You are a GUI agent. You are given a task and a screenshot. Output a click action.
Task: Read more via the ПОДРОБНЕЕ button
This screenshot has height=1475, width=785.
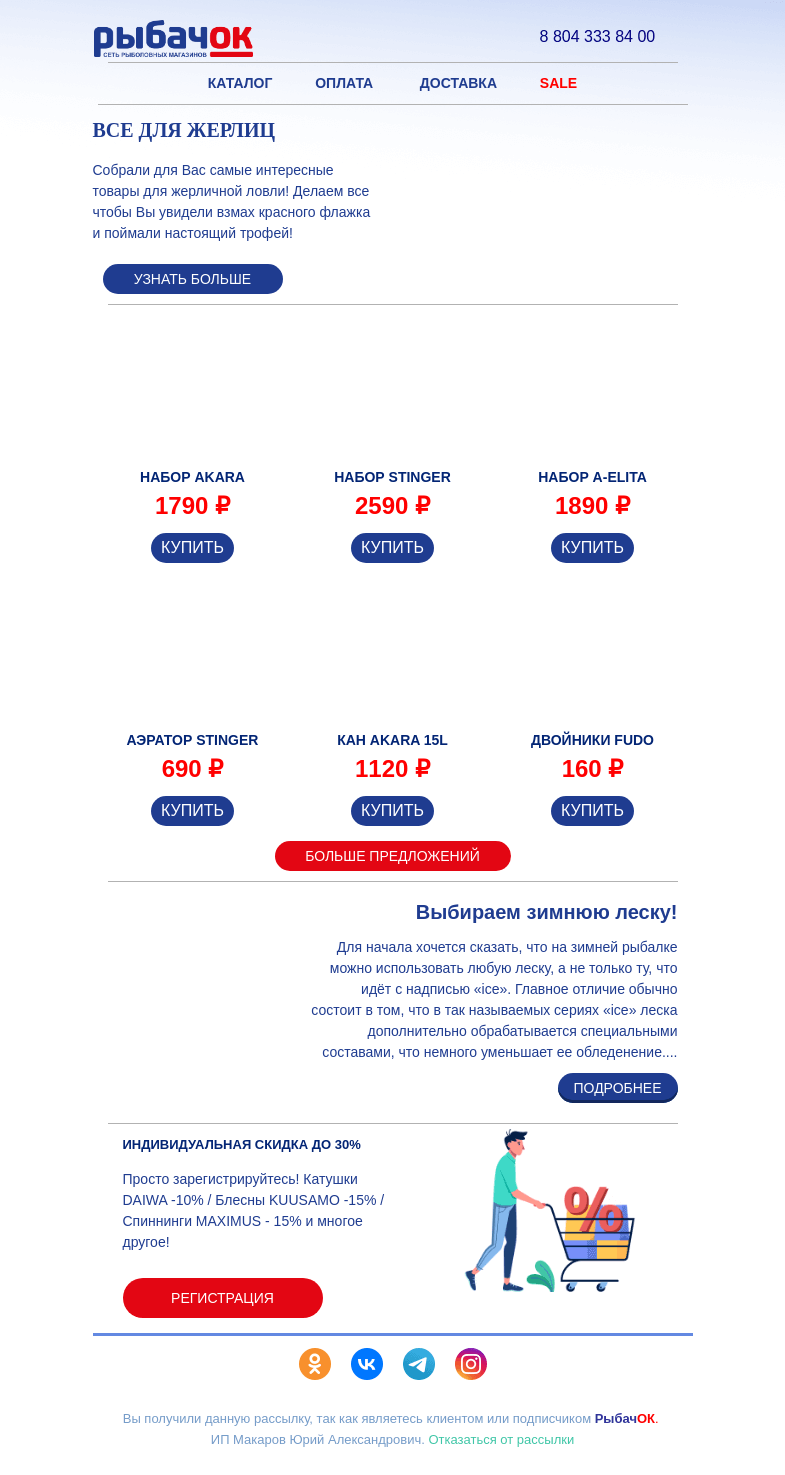618,1088
